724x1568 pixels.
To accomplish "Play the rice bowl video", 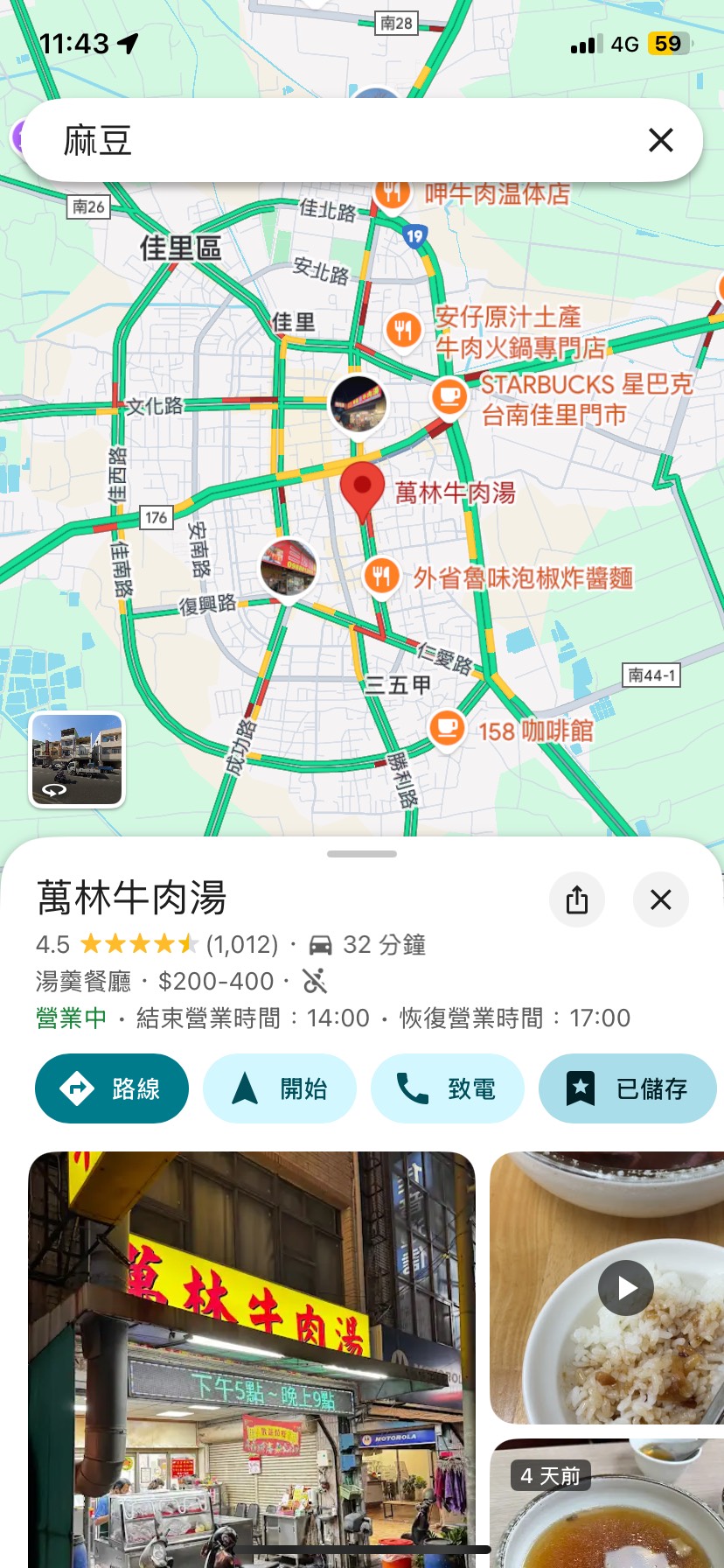I will click(x=626, y=1288).
